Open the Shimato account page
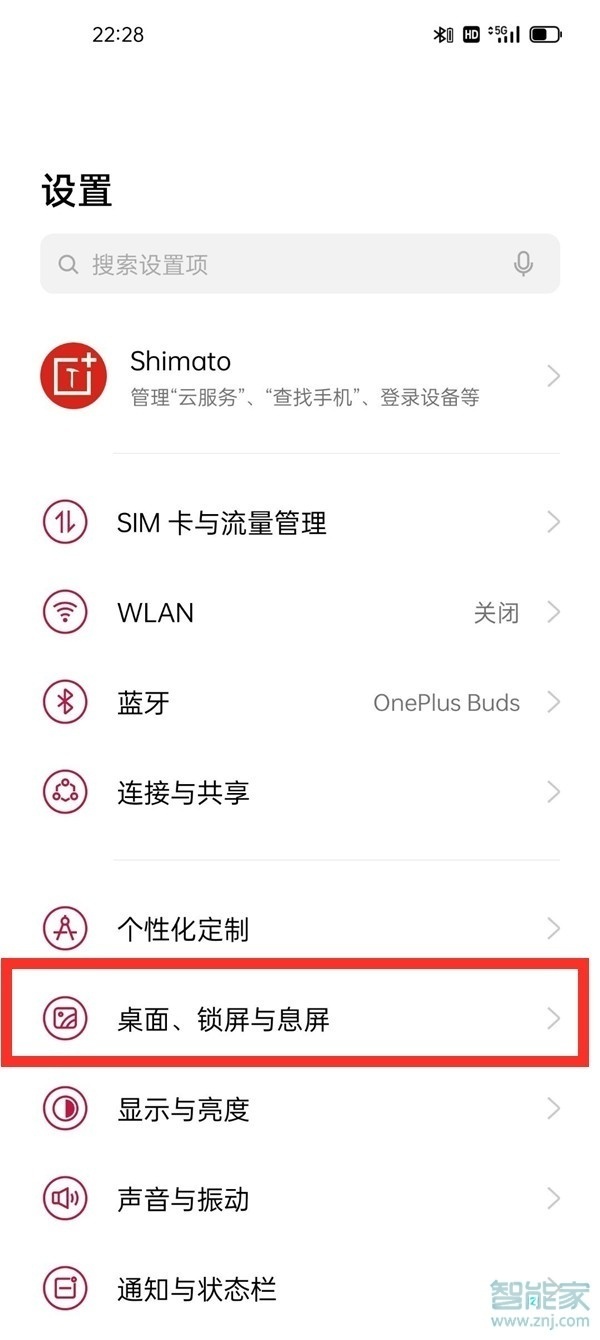 (x=300, y=377)
